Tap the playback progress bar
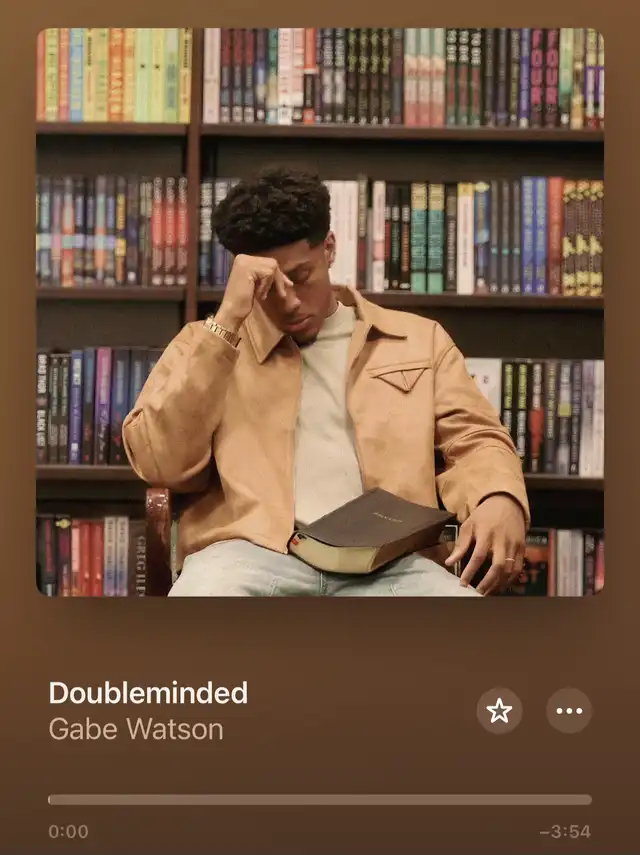 pos(320,799)
